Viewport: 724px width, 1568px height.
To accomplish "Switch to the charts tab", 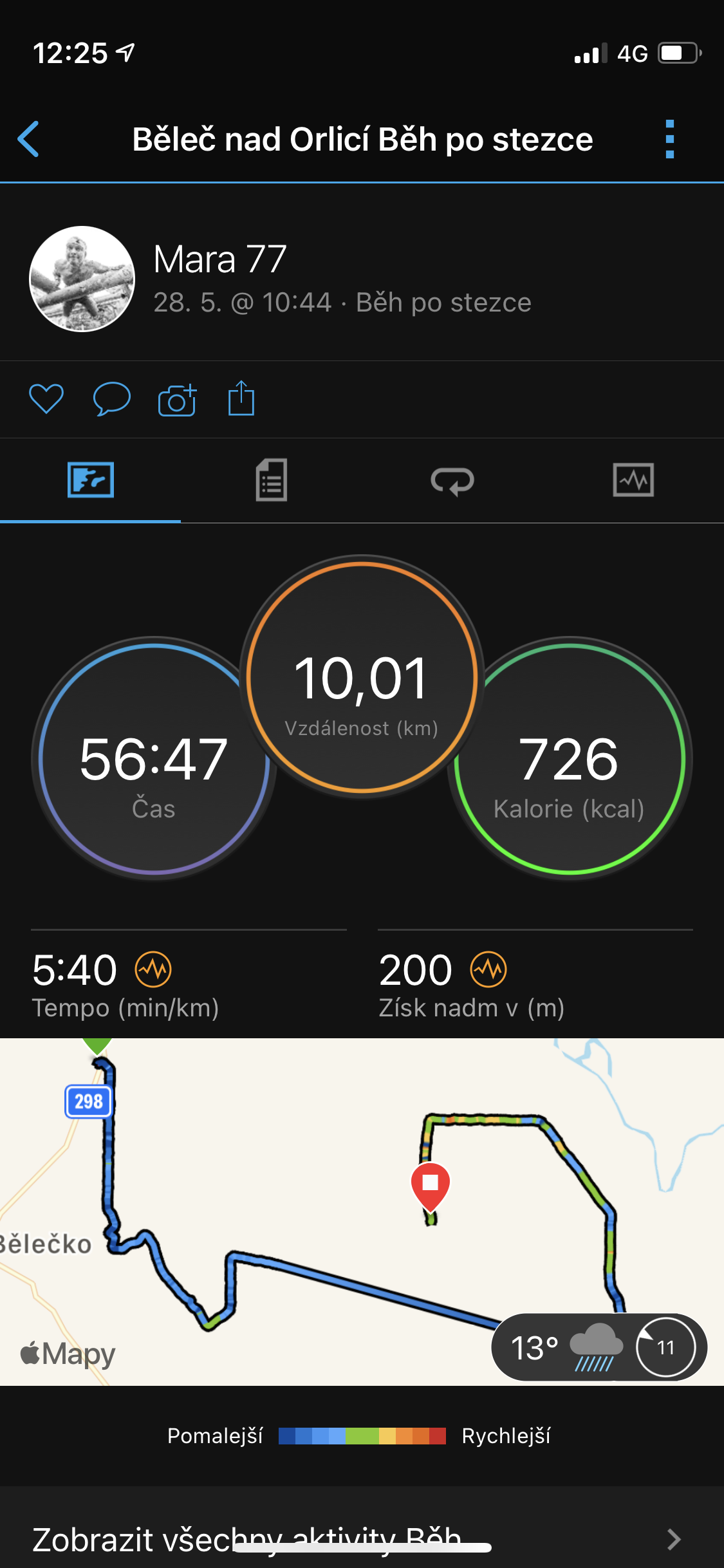I will pyautogui.click(x=634, y=480).
